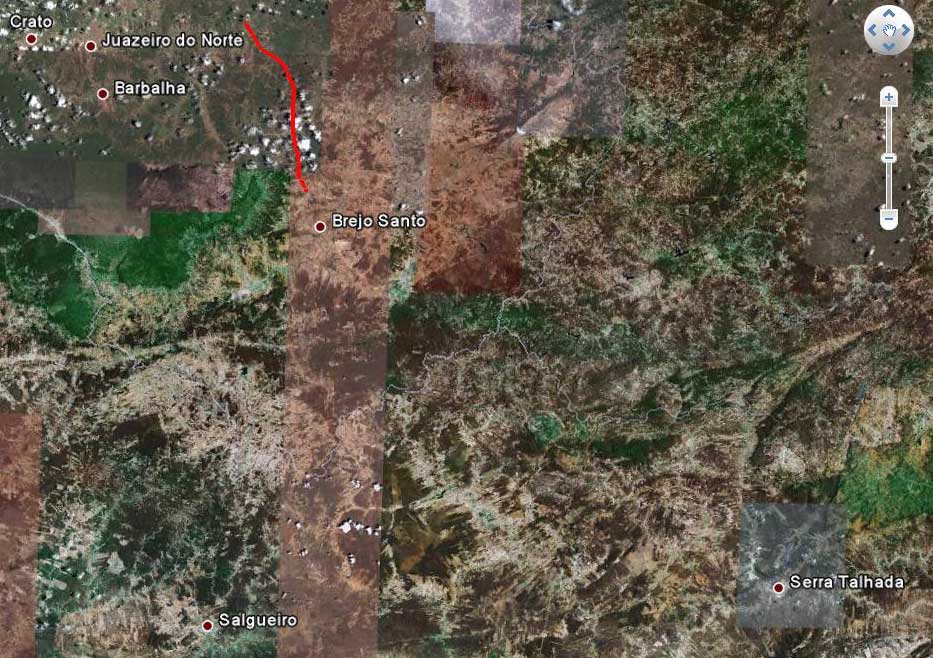Image resolution: width=933 pixels, height=658 pixels.
Task: Pan the map right with the right arrow
Action: 906,31
